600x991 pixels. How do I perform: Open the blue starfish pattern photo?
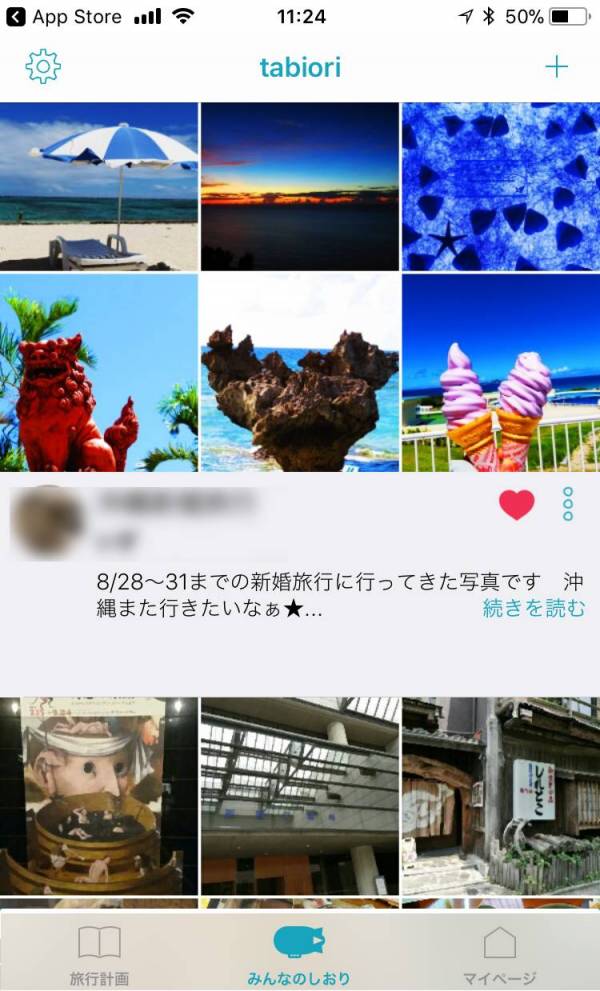tap(500, 187)
